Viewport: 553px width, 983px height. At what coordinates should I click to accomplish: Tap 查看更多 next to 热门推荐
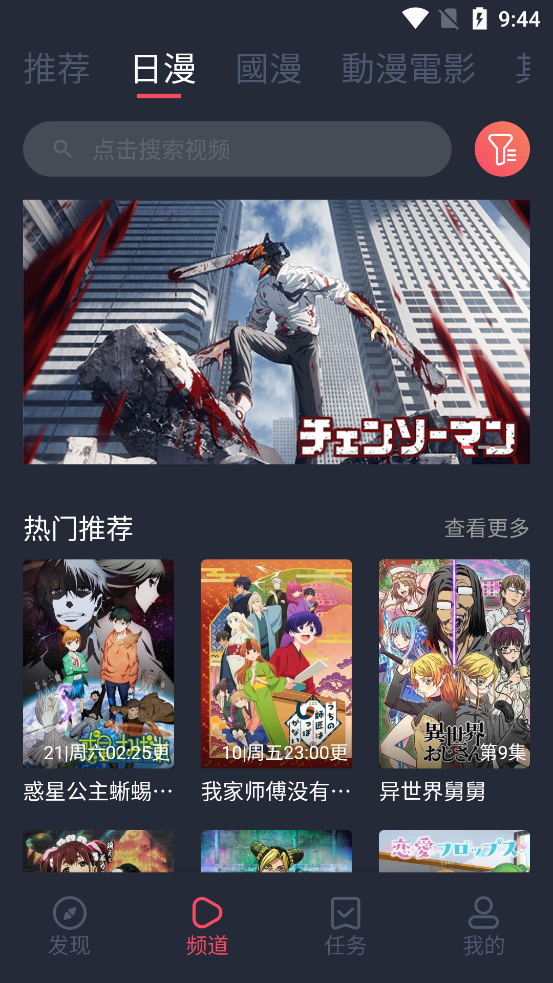(487, 528)
